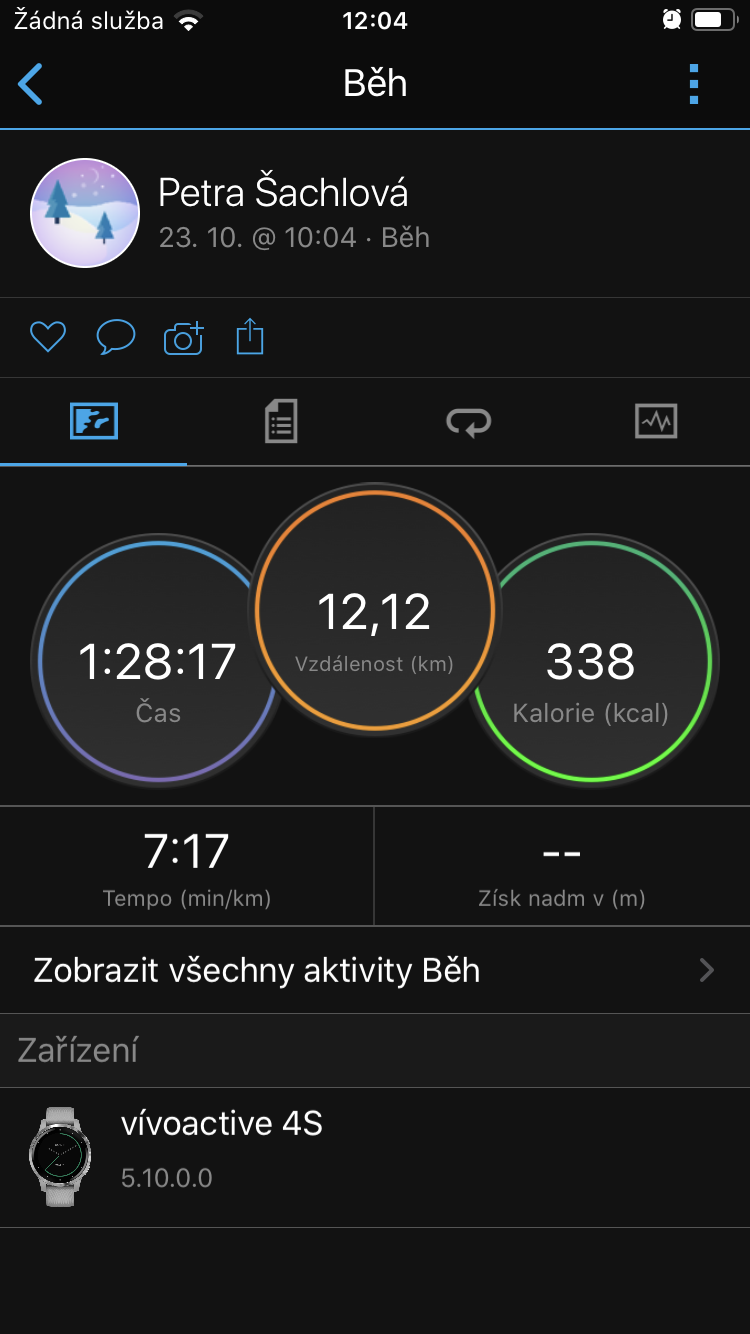Switch to the stats details tab

[x=281, y=421]
